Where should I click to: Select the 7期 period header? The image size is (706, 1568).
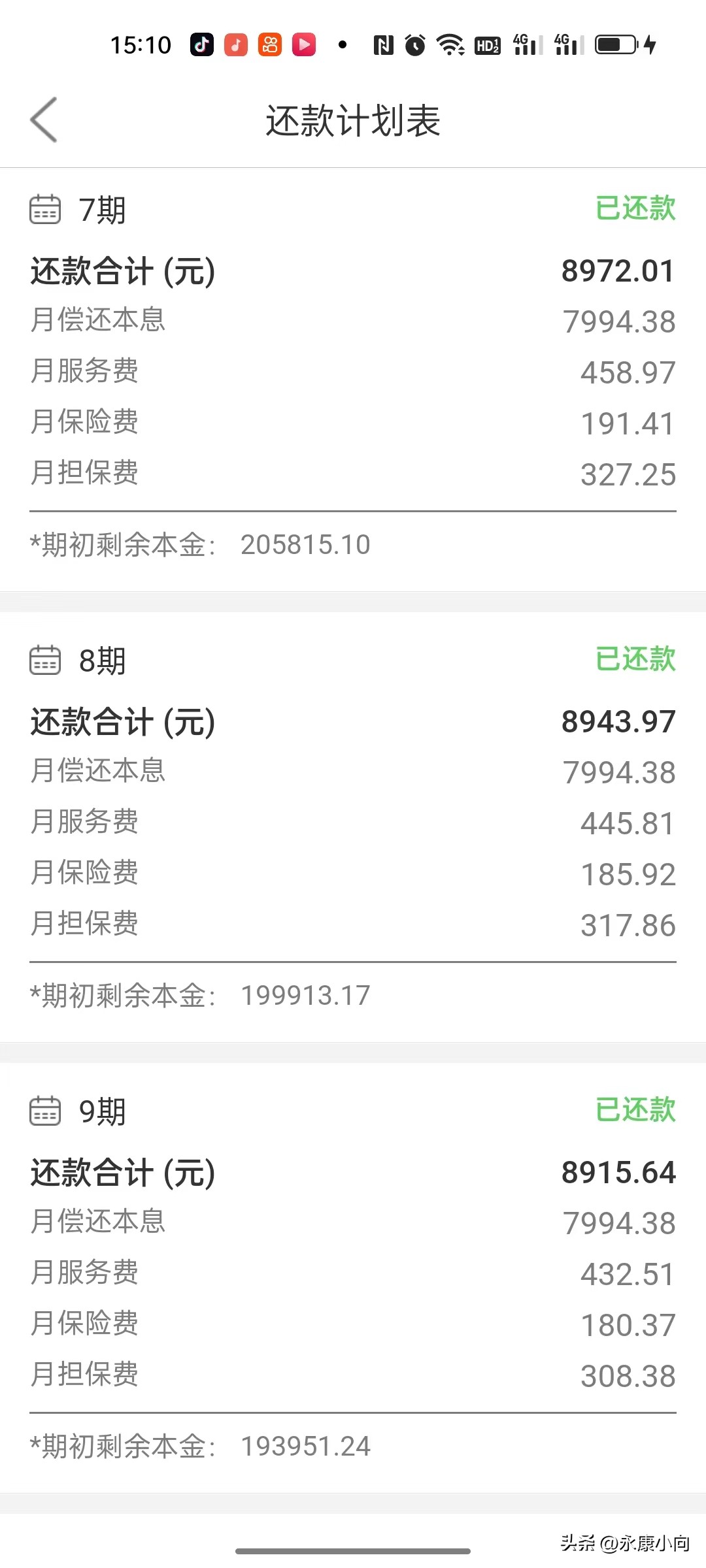coord(103,209)
